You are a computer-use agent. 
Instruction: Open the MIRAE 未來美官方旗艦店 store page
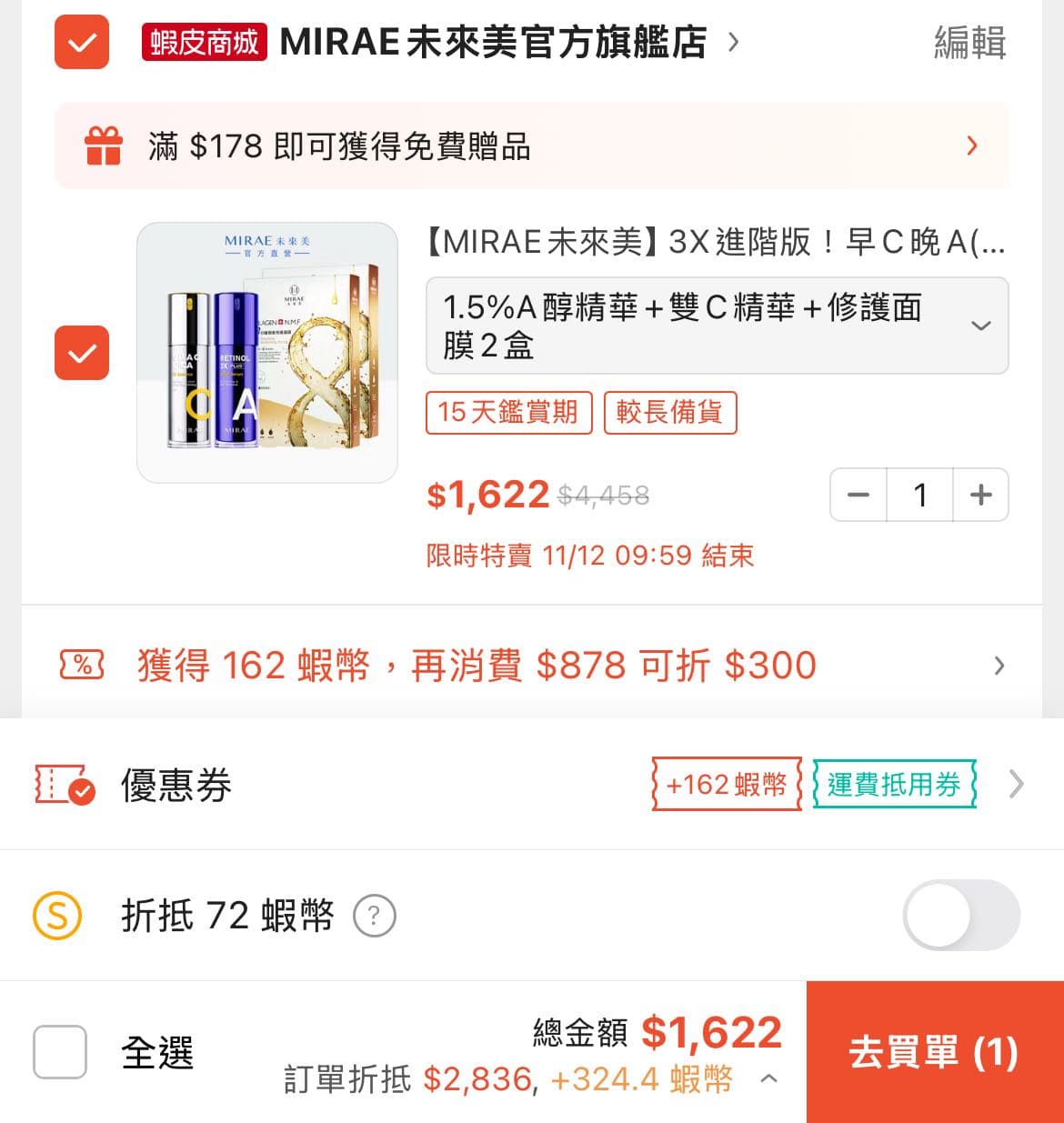pyautogui.click(x=496, y=43)
